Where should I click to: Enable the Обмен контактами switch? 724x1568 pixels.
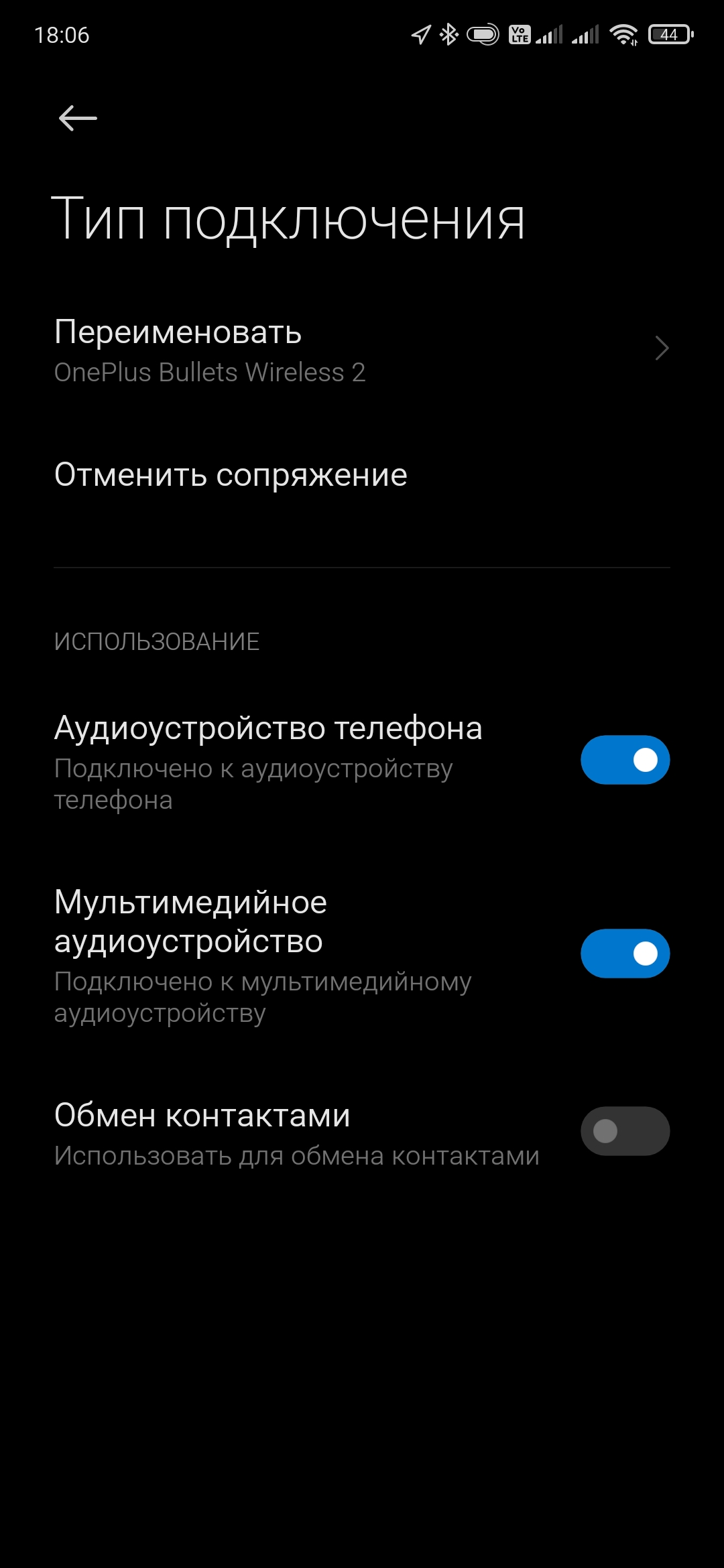point(625,1131)
